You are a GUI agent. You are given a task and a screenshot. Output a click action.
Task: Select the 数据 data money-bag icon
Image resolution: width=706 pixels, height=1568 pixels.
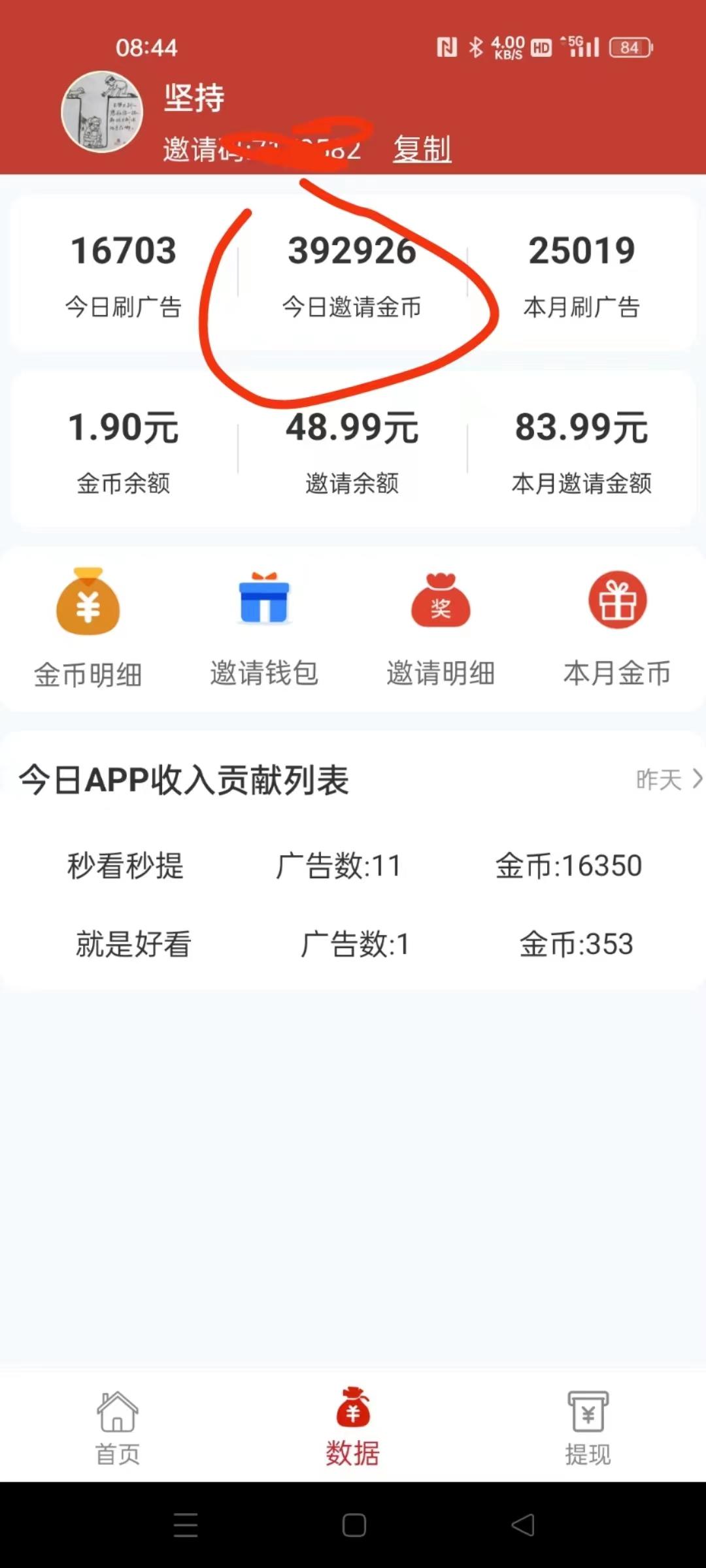[352, 1411]
